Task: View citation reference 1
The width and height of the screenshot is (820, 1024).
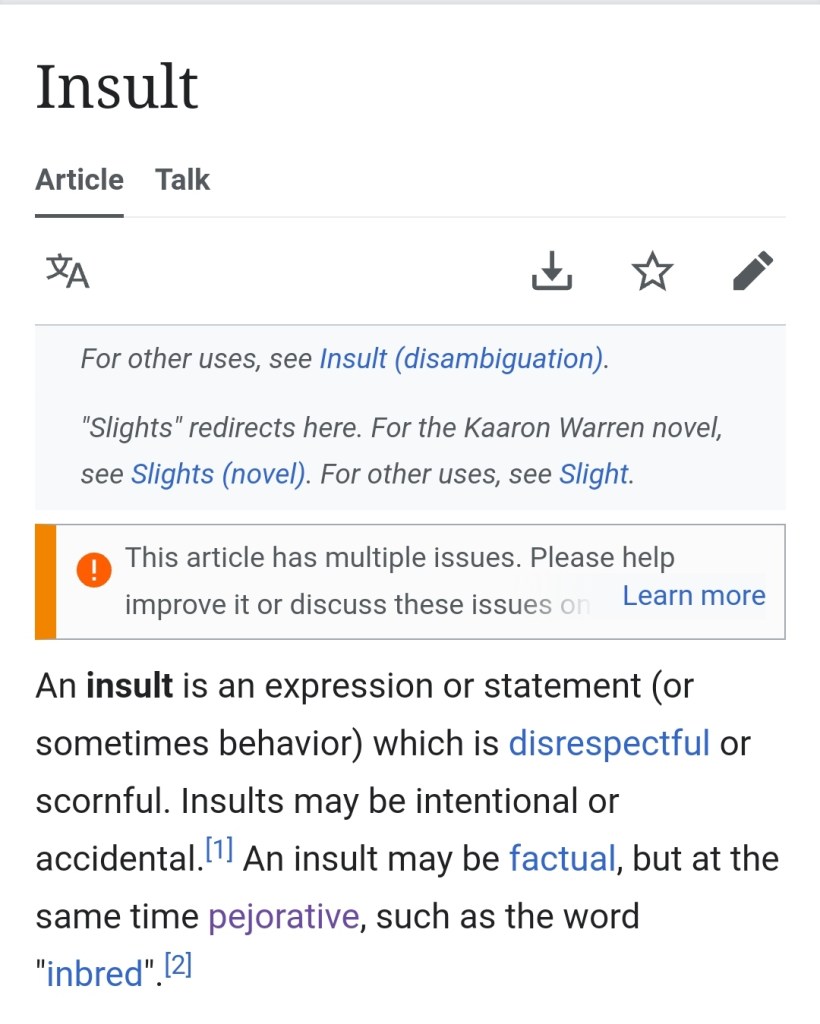Action: pos(219,851)
